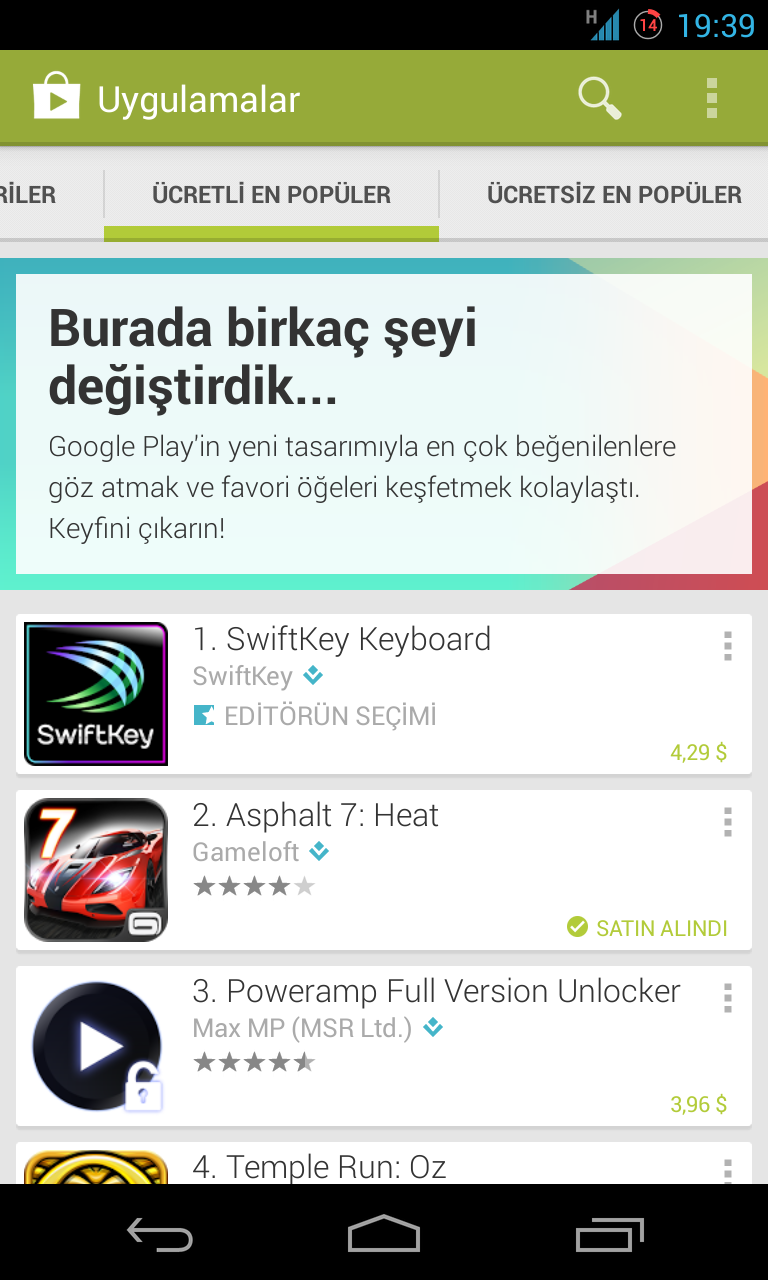Switch to the ÜCRETSİZ EN POPÜLER tab

pos(614,195)
